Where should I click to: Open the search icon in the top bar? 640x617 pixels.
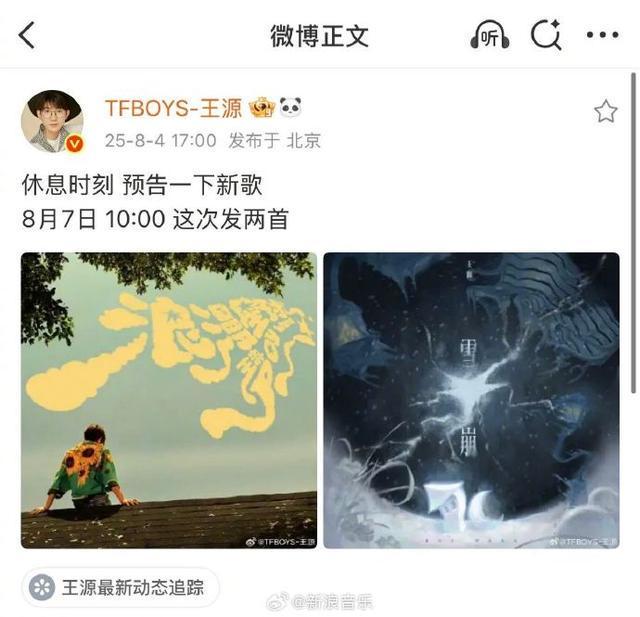coord(546,36)
